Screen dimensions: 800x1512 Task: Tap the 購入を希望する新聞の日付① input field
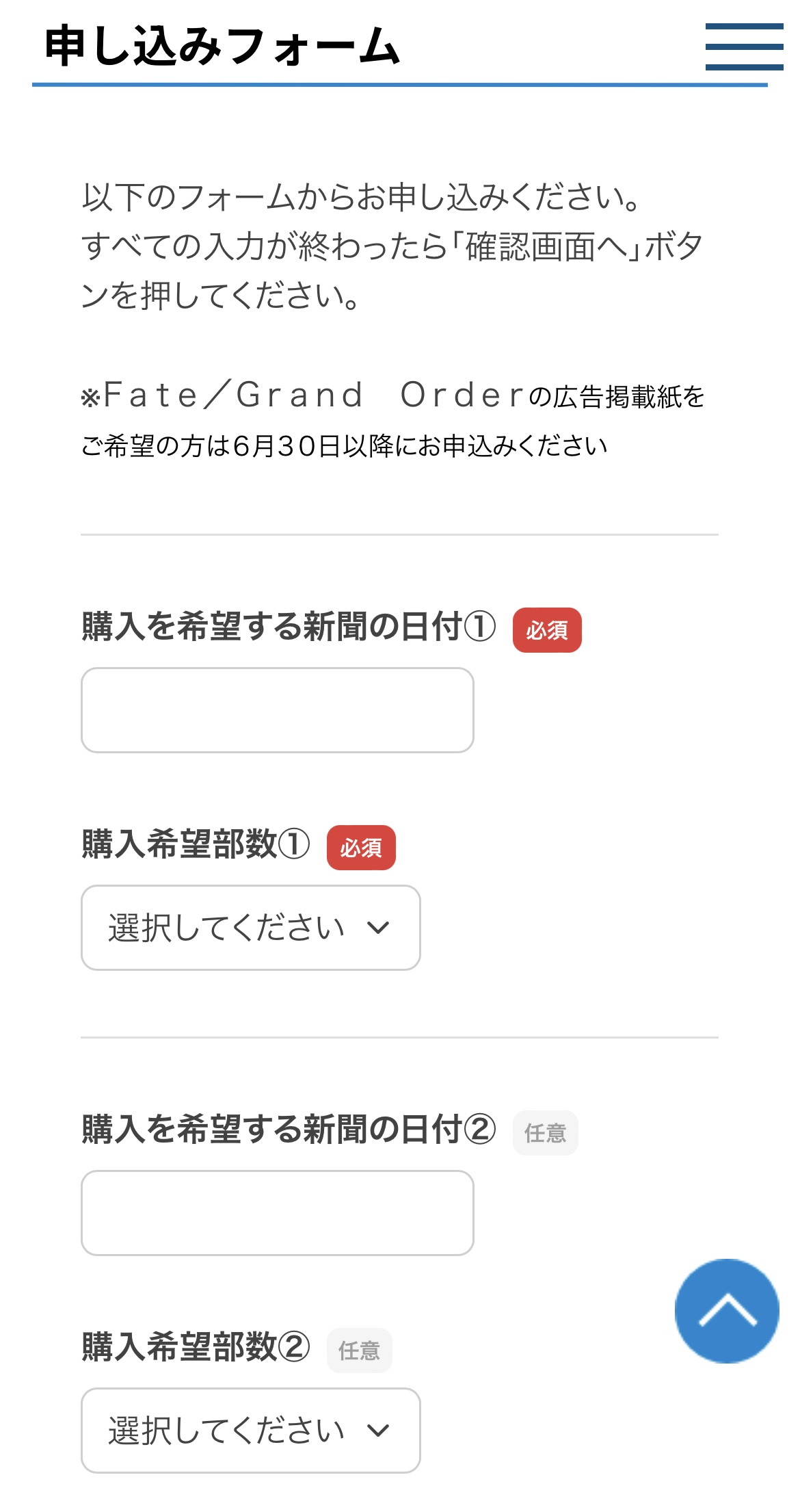pyautogui.click(x=277, y=710)
